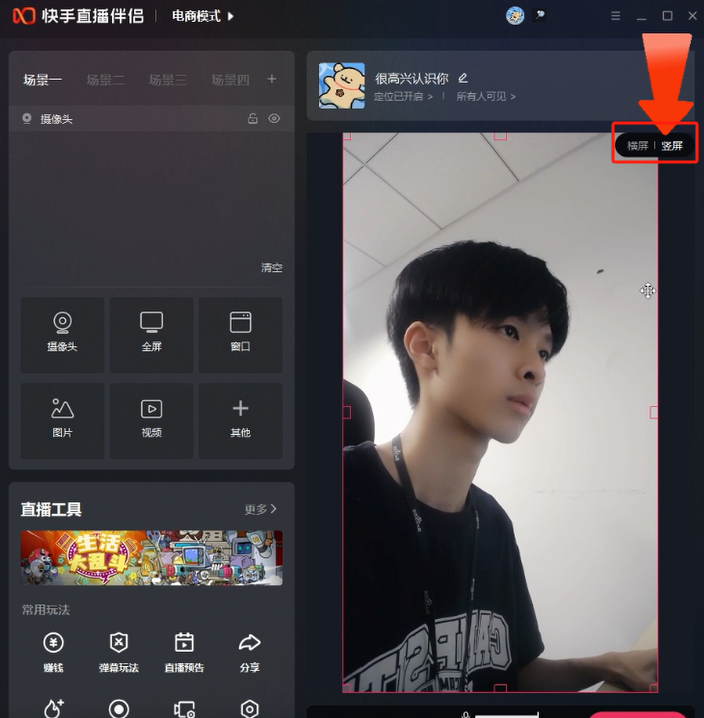704x718 pixels.
Task: Open 弹幕玩法 tool
Action: [x=119, y=651]
